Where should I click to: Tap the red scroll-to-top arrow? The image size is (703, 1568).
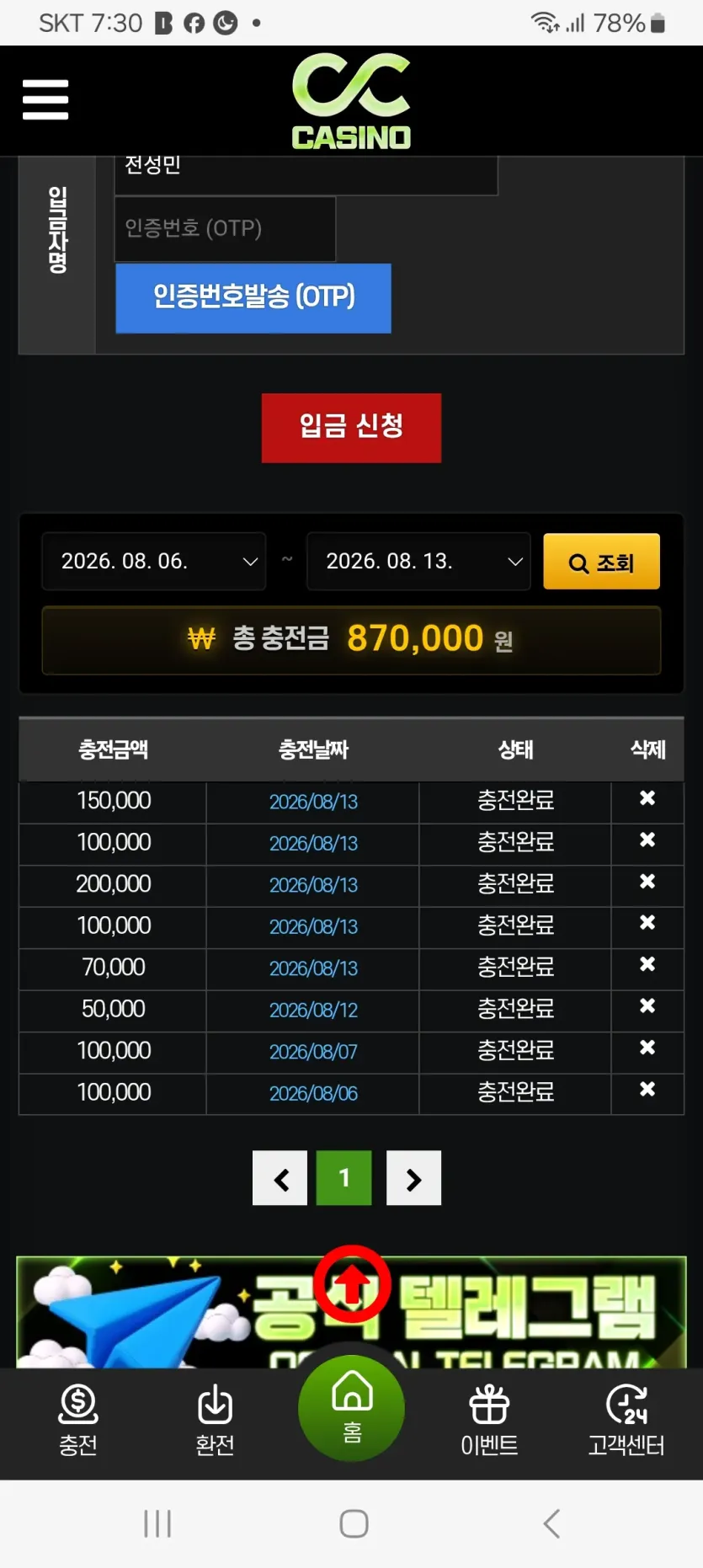point(352,1284)
